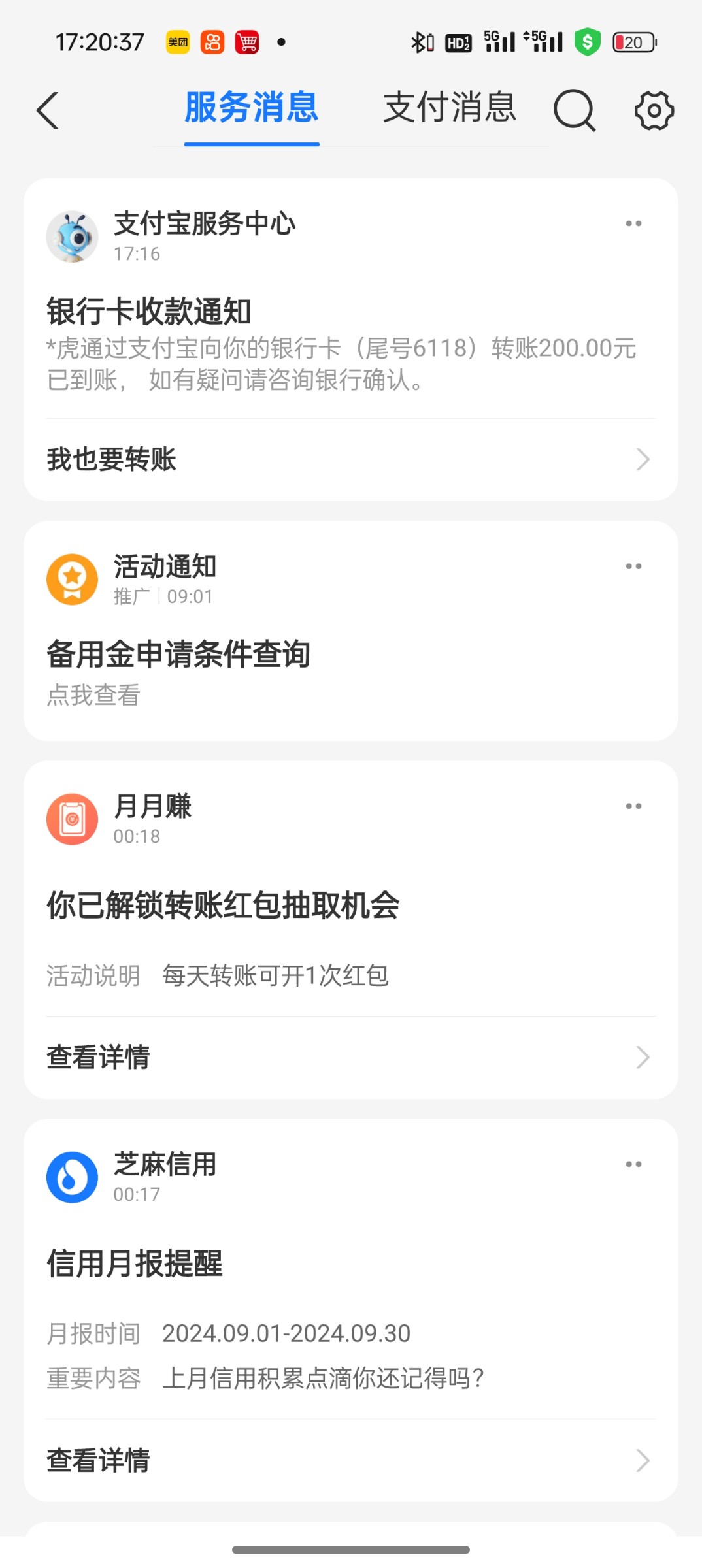Open more options for 活动通知 message
This screenshot has width=702, height=1568.
click(x=633, y=566)
